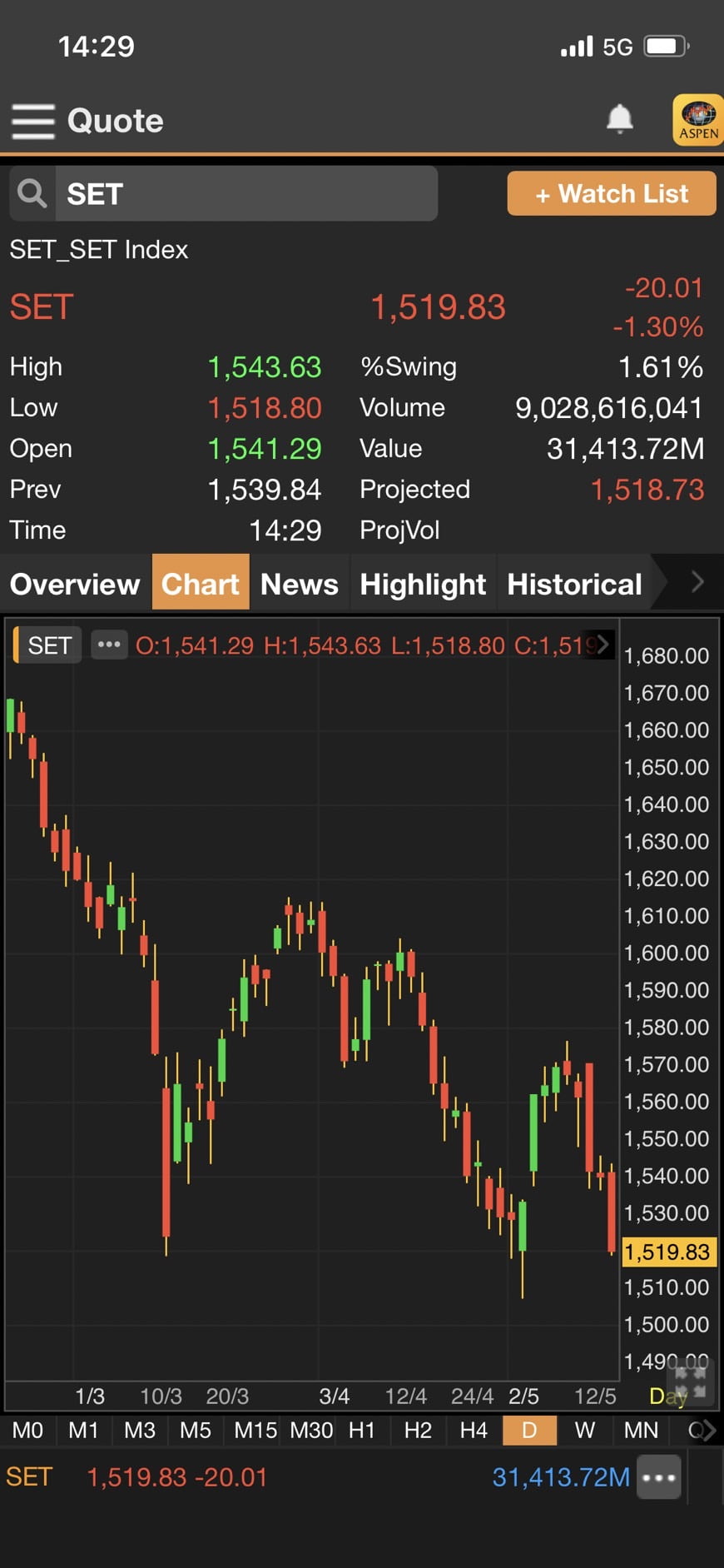The image size is (724, 1568).
Task: Open more options in the bottom ticker bar
Action: pyautogui.click(x=659, y=1477)
